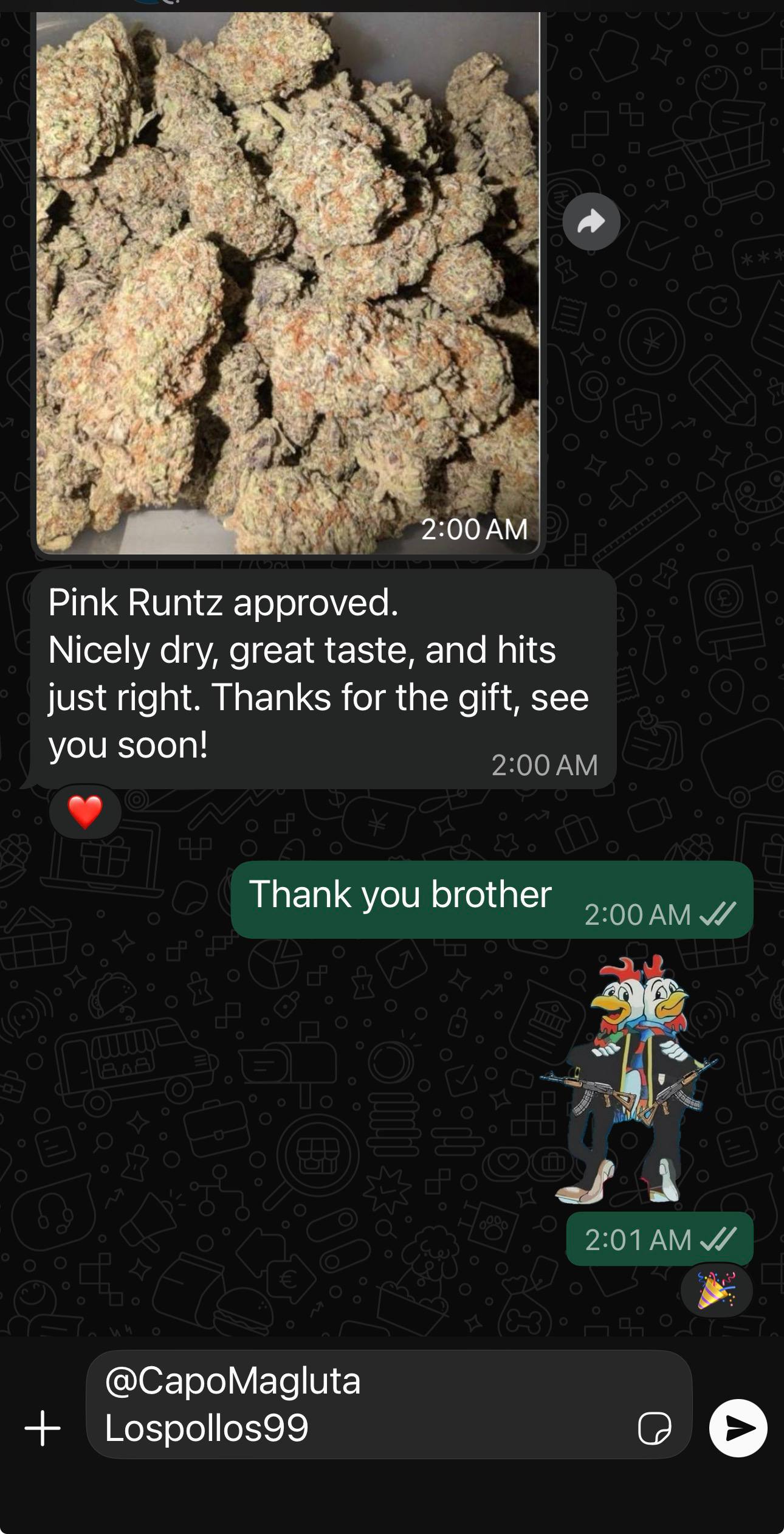Focus the message text field
The image size is (784, 1534).
pos(365,1404)
